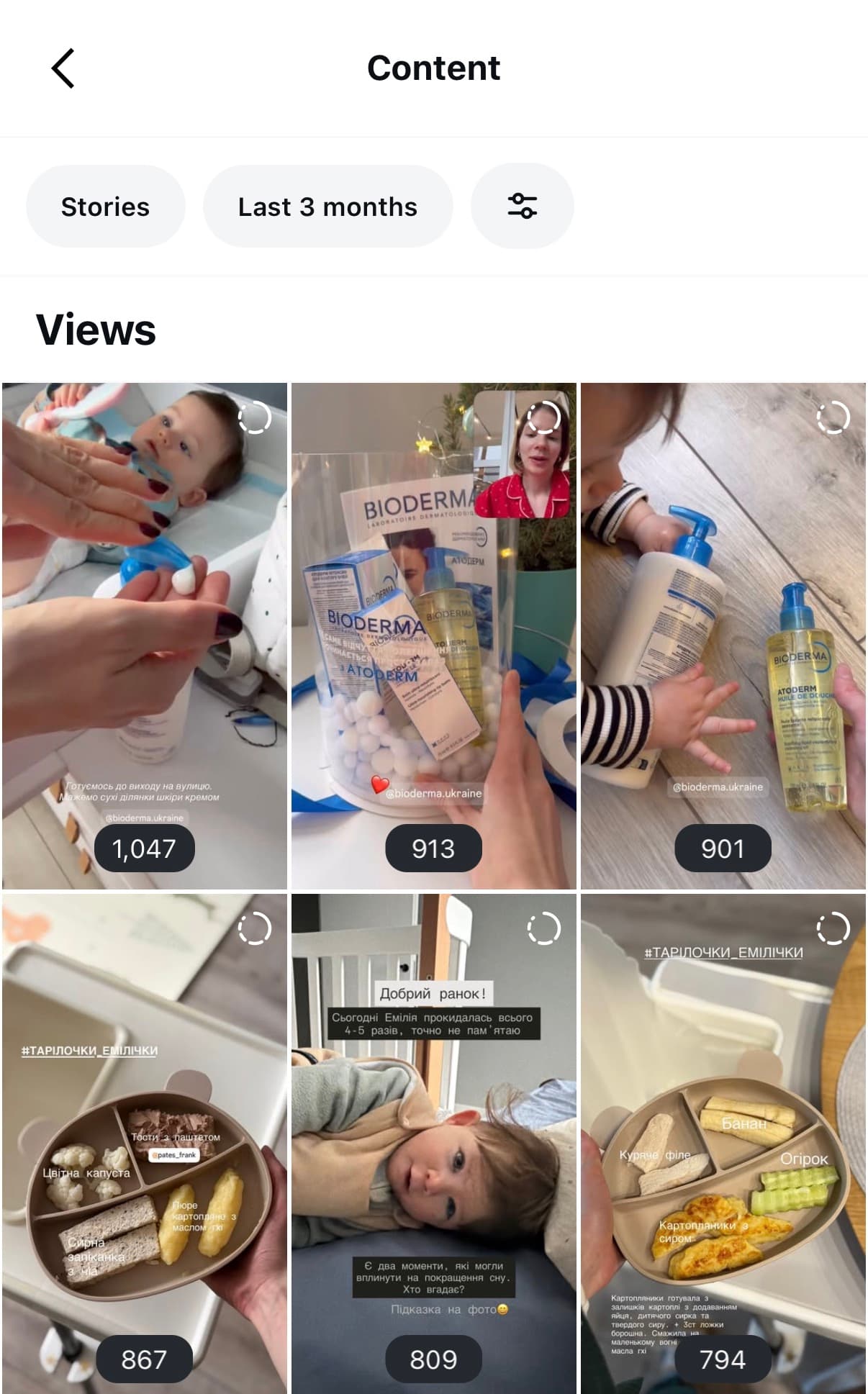
Task: Open the story with 809 views
Action: (433, 1143)
